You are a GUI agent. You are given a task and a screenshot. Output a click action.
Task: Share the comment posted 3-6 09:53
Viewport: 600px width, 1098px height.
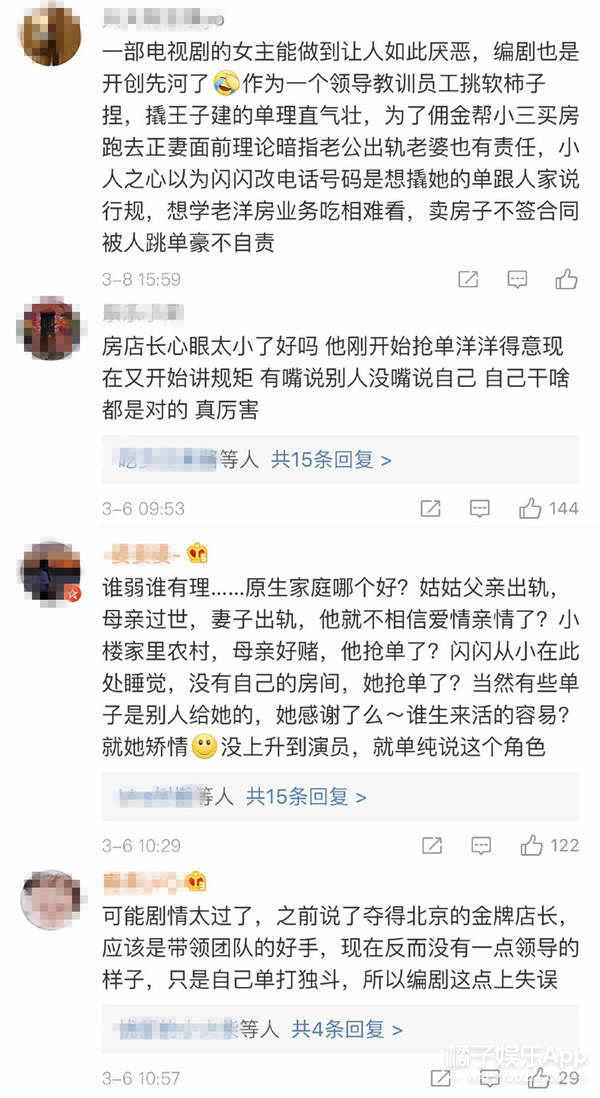tap(431, 508)
